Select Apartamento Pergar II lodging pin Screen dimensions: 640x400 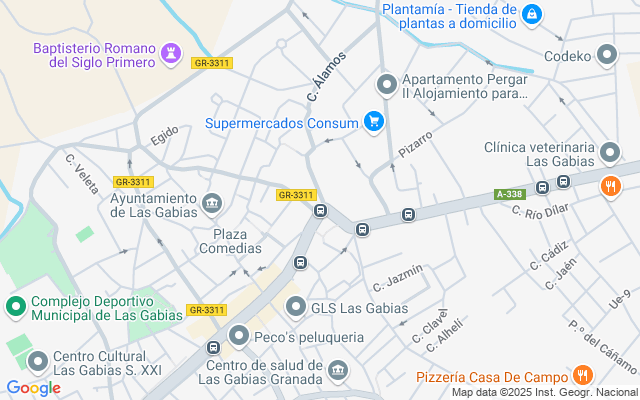386,83
